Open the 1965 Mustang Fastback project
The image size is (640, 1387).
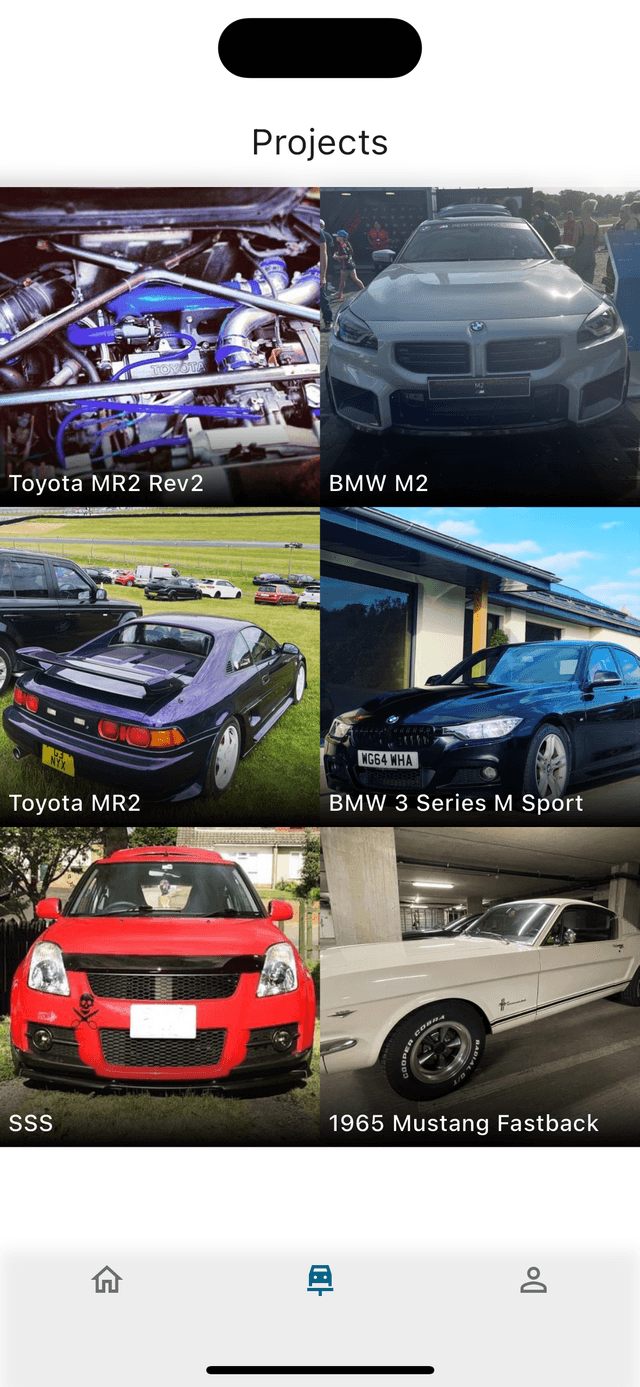(x=480, y=986)
